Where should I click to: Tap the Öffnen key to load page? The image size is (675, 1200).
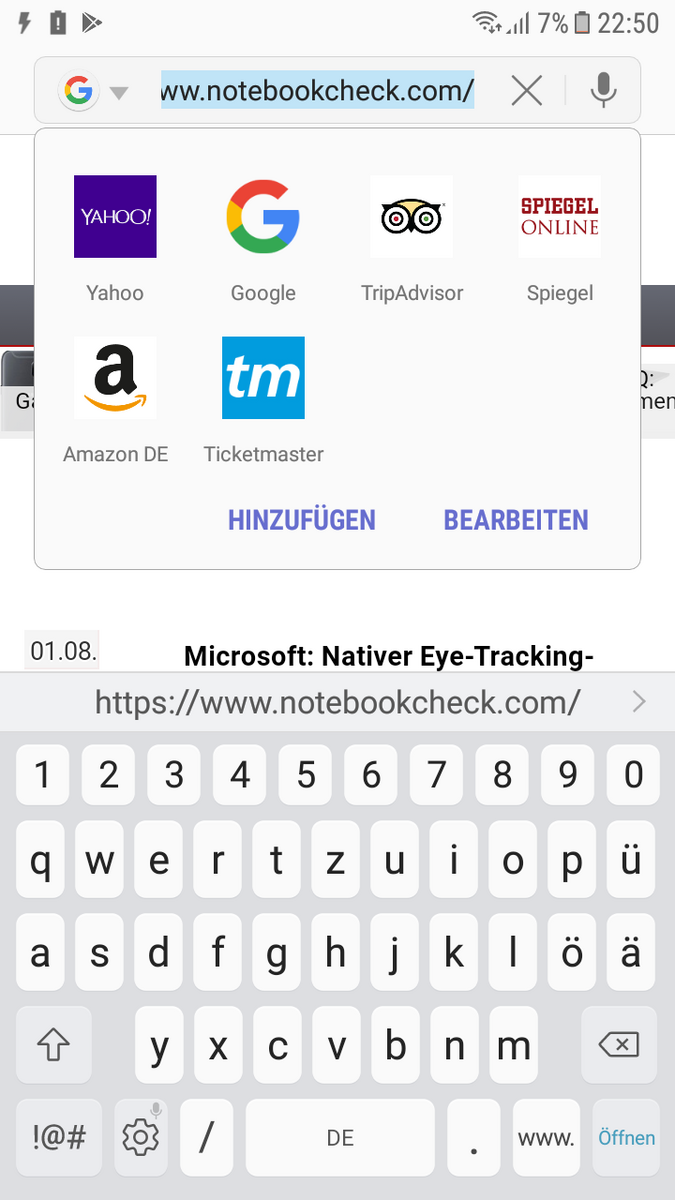coord(626,1138)
